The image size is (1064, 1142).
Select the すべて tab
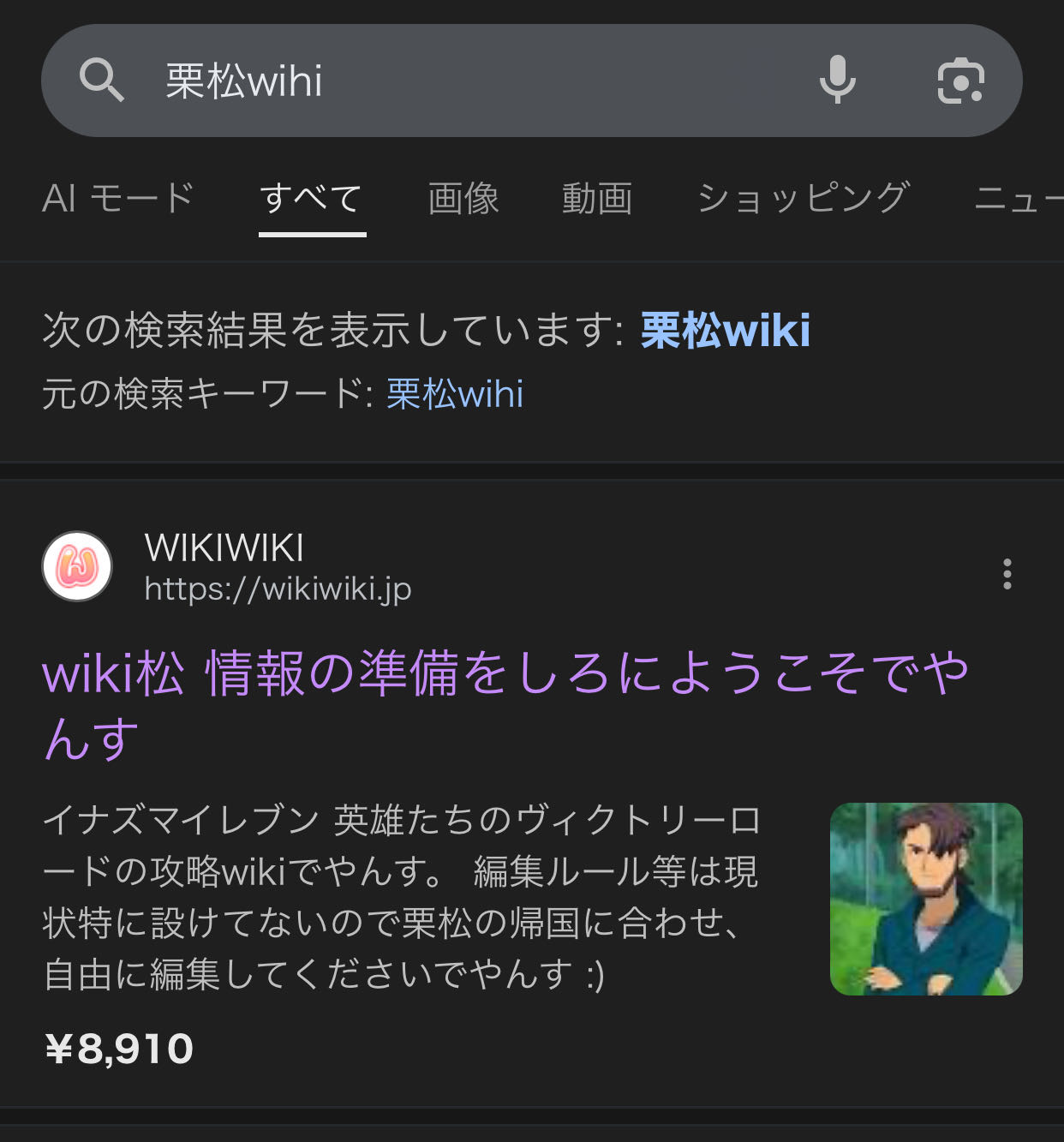(x=312, y=199)
